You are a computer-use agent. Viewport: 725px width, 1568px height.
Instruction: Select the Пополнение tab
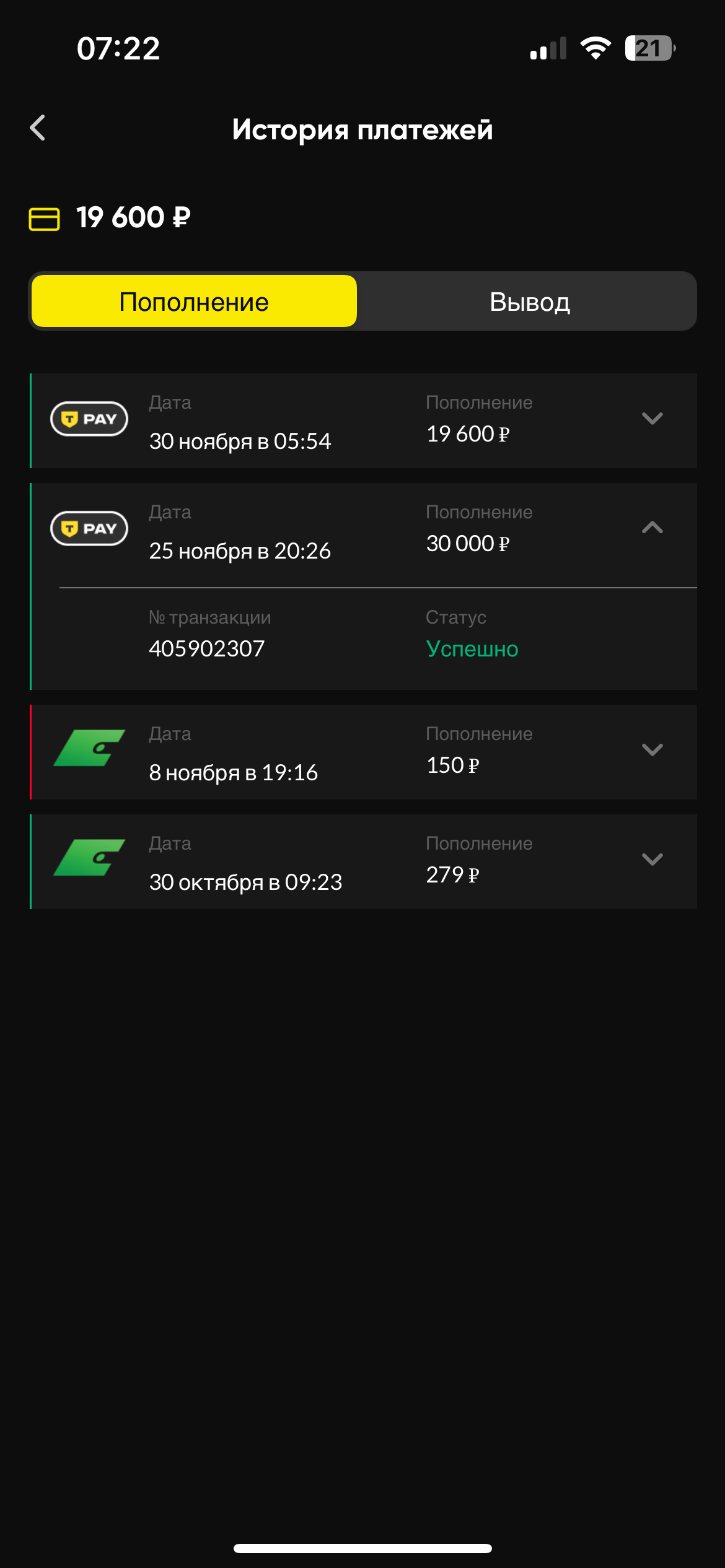194,302
